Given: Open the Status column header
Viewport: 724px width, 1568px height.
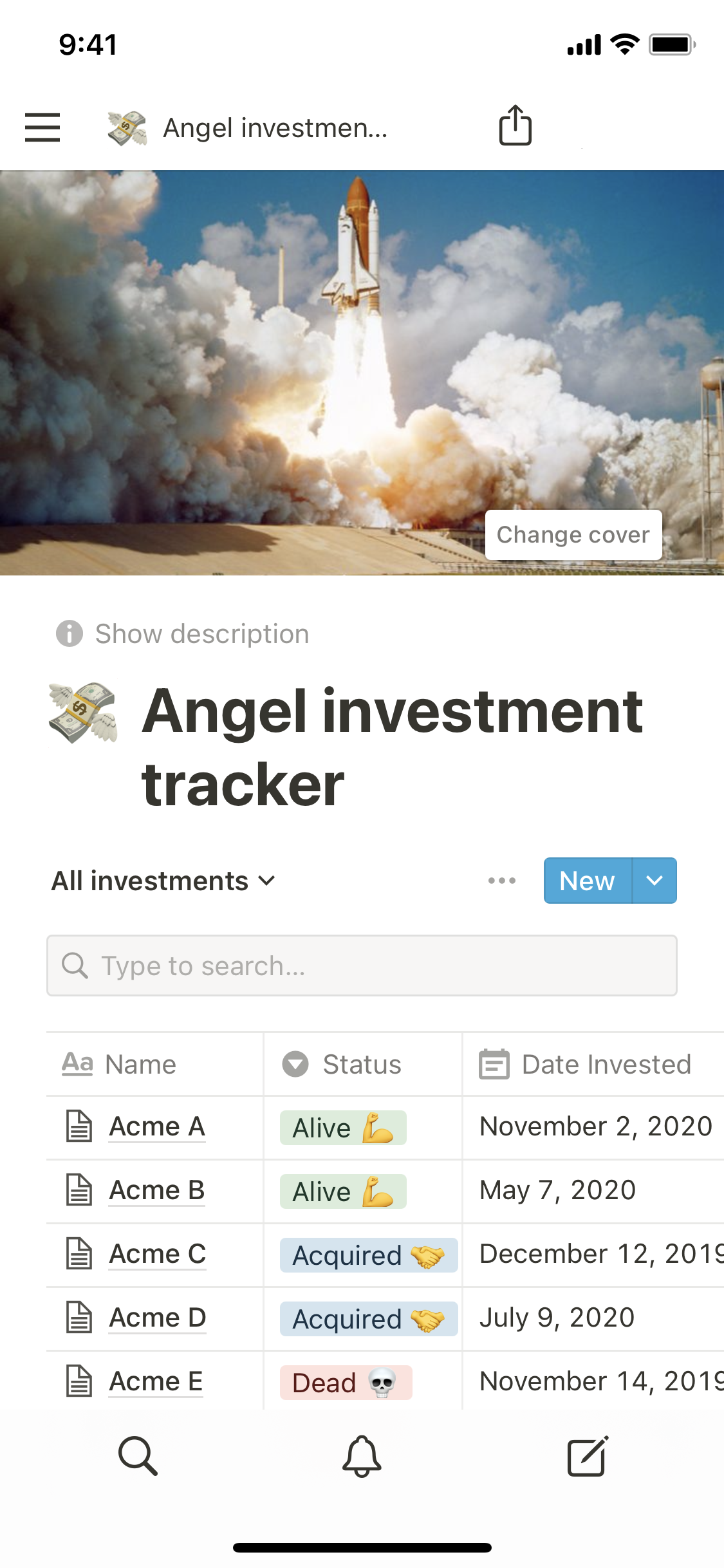Looking at the screenshot, I should pos(362,1064).
